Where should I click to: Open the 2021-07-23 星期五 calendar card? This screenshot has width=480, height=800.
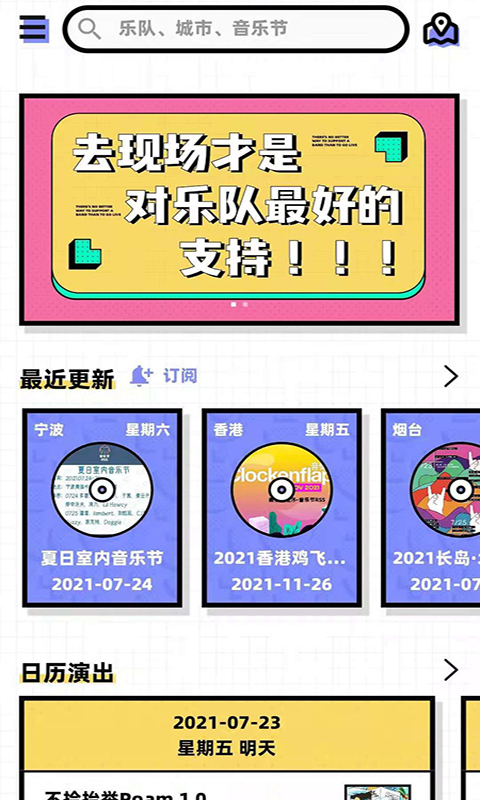[x=228, y=748]
